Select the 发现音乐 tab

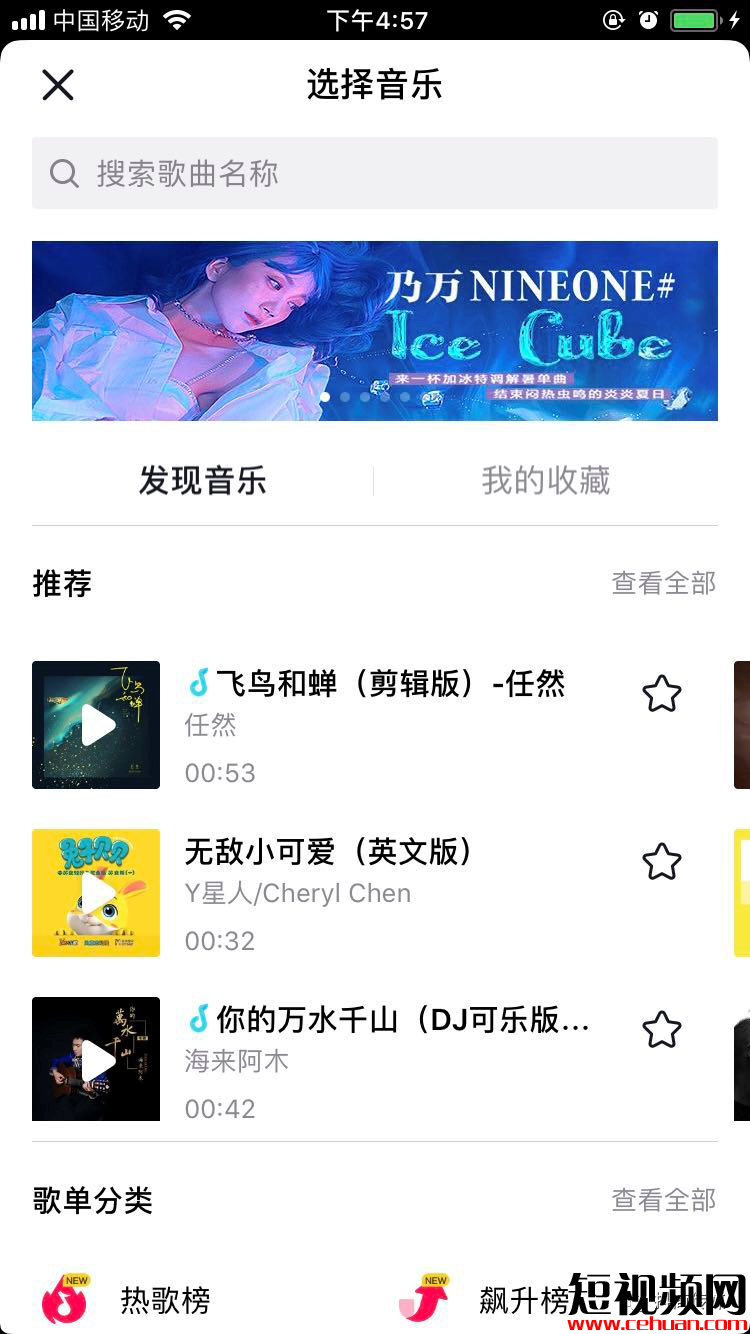pyautogui.click(x=203, y=481)
